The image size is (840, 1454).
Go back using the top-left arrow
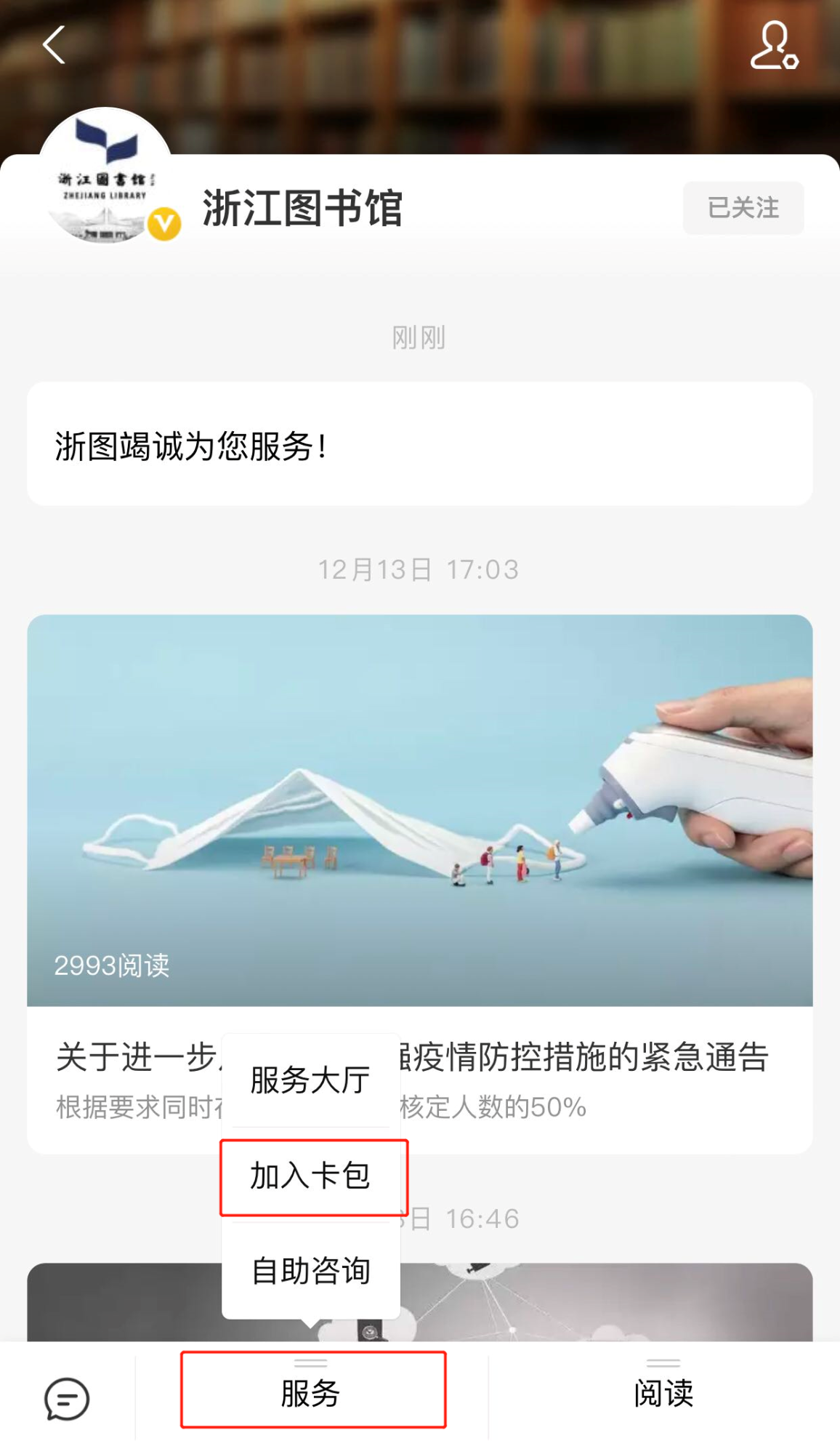point(54,45)
